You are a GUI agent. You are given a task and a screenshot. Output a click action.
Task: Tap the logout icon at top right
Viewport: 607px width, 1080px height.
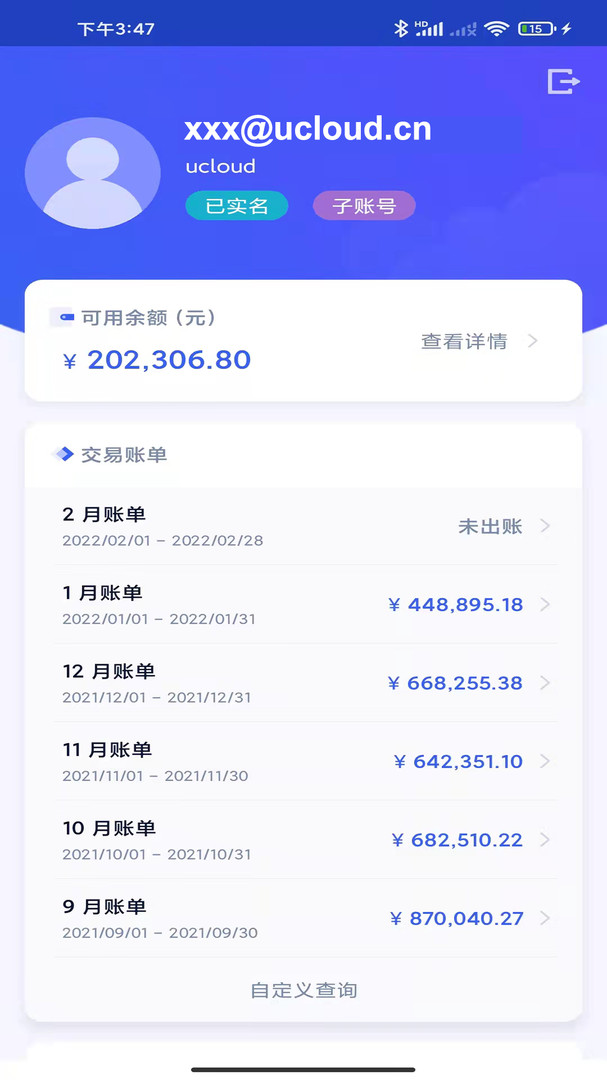coord(563,82)
